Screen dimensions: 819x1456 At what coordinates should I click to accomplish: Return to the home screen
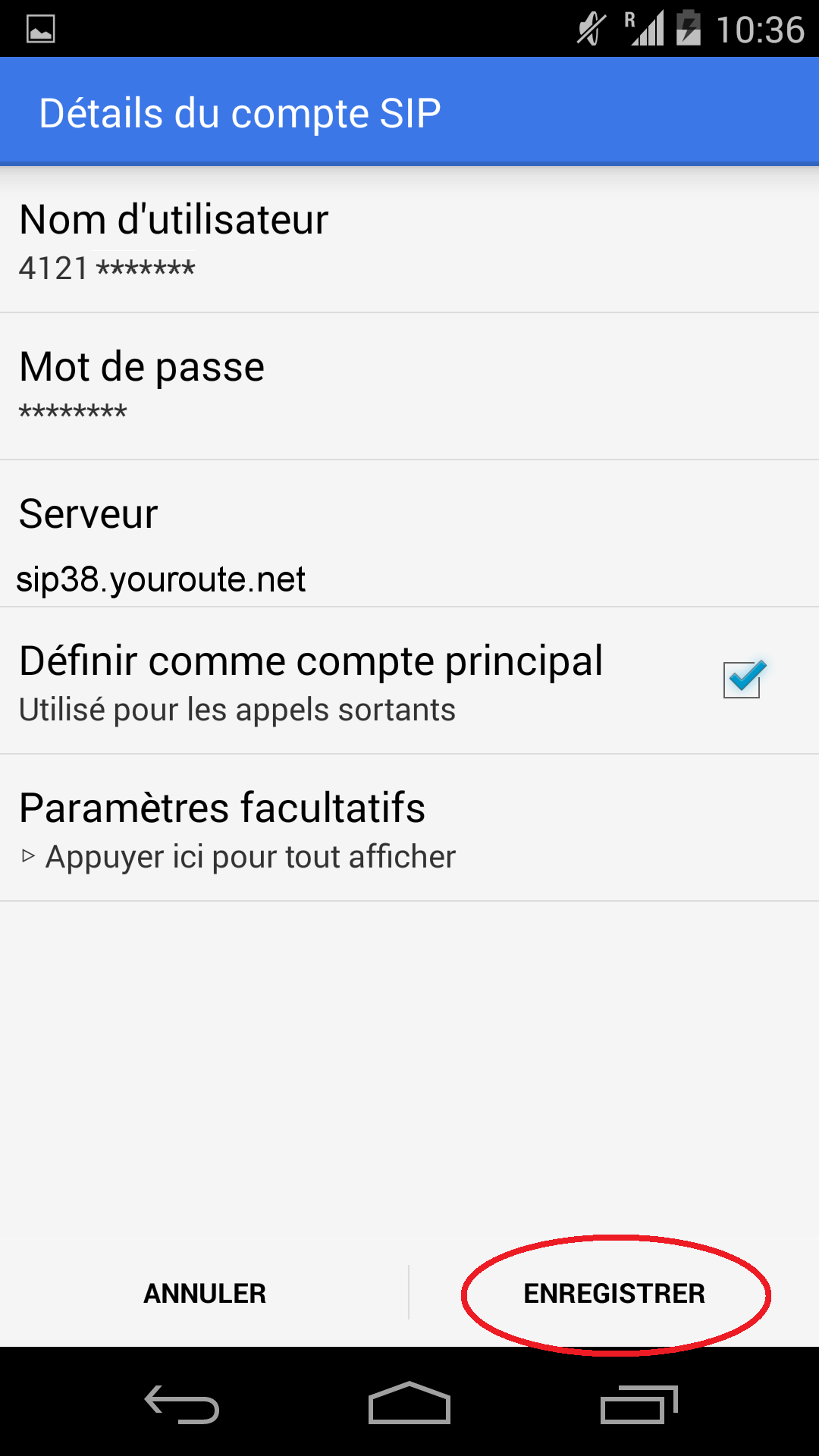click(x=409, y=1404)
